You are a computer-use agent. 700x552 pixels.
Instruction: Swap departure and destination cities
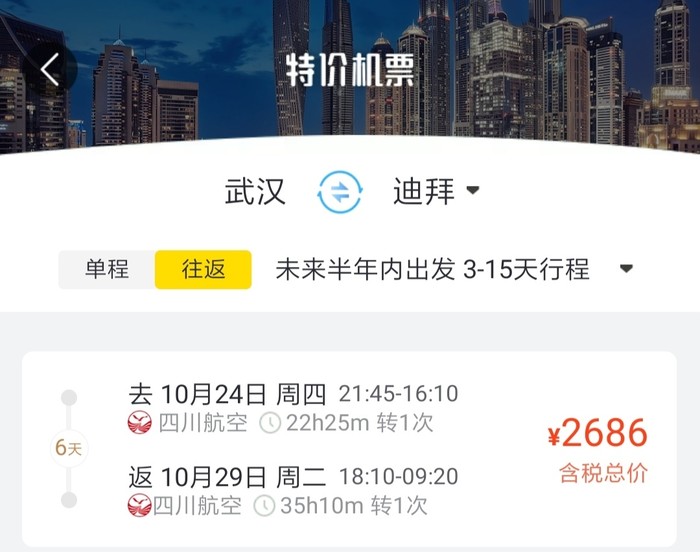coord(340,192)
